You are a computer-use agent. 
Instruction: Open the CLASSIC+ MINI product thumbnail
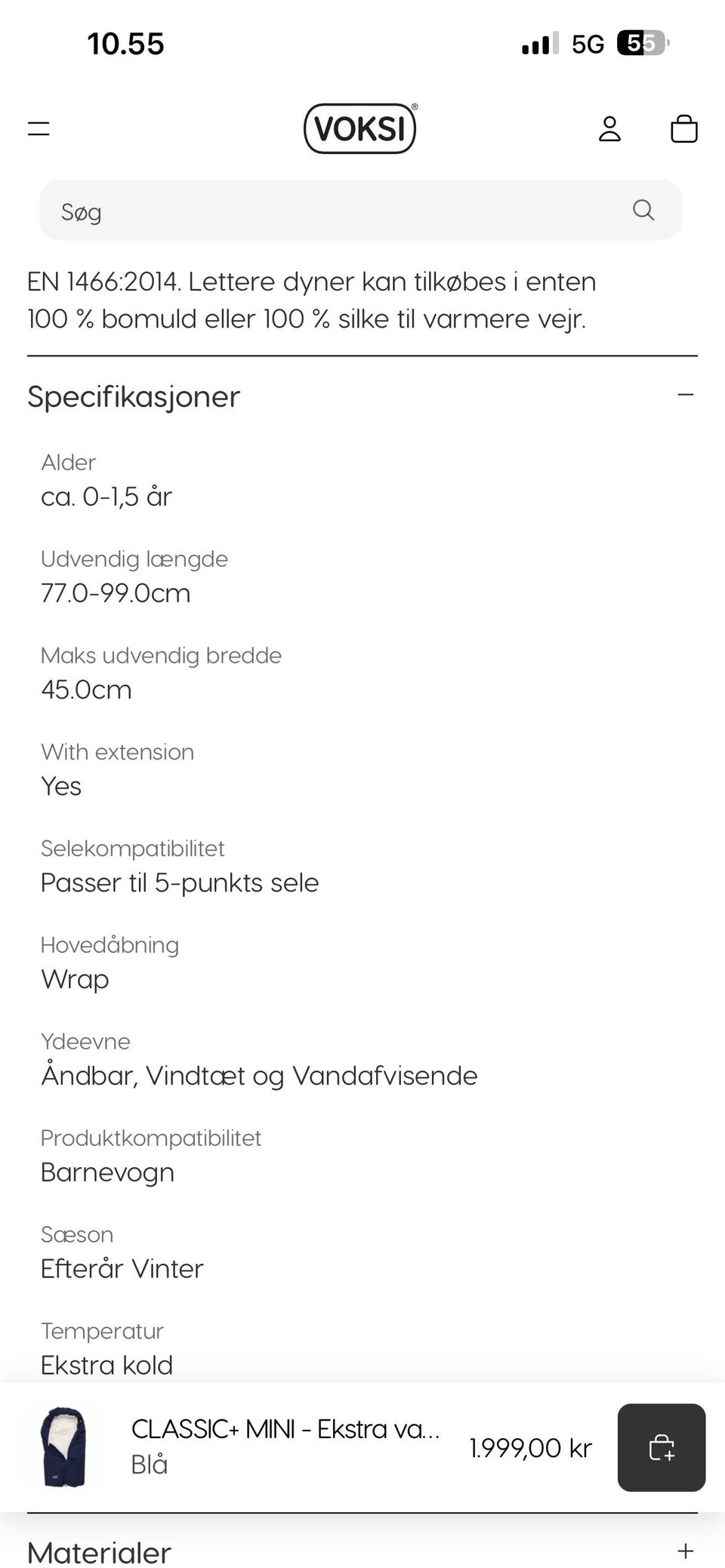[x=63, y=1447]
